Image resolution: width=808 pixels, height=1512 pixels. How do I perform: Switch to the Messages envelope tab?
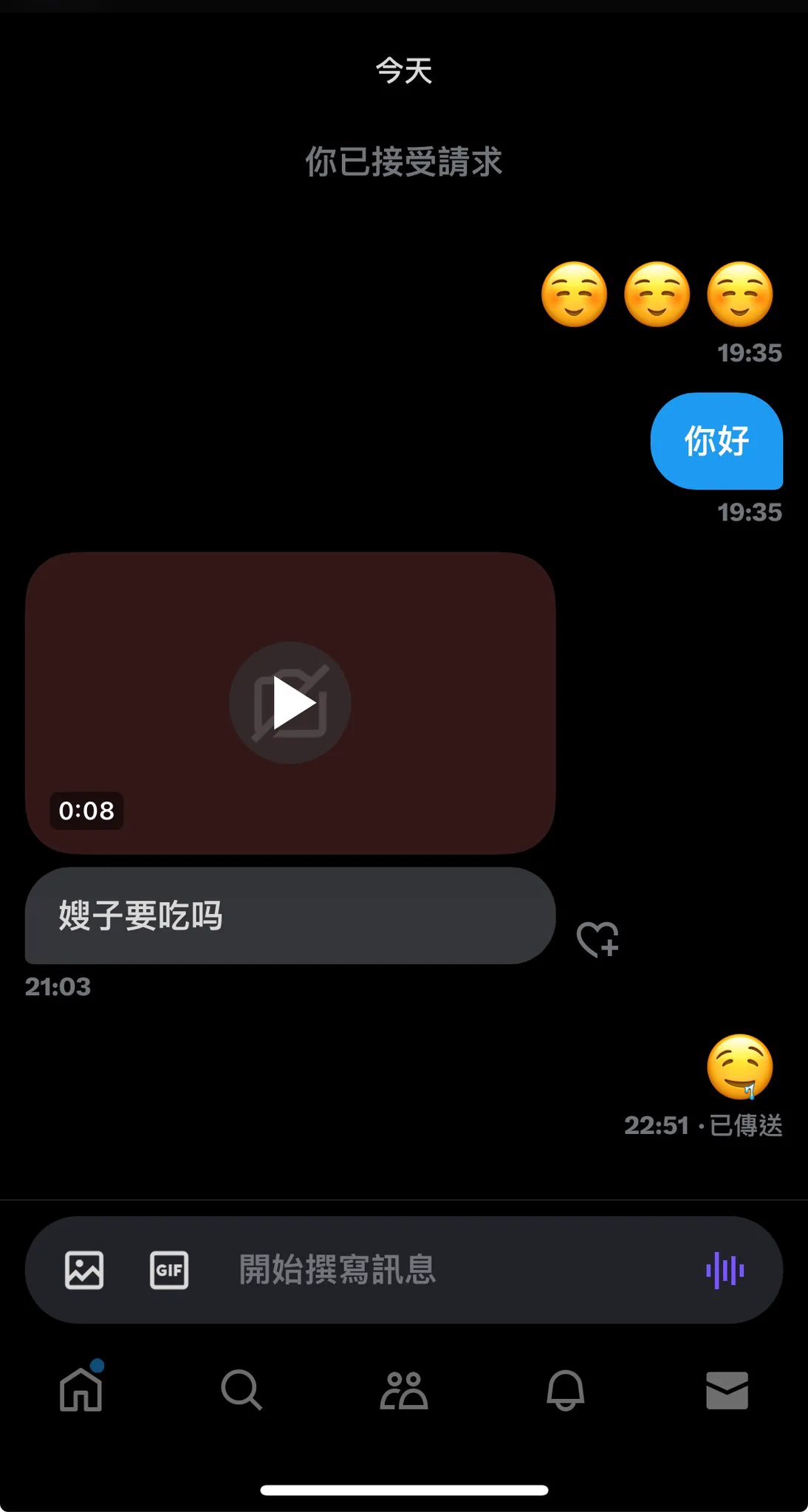pyautogui.click(x=727, y=1389)
